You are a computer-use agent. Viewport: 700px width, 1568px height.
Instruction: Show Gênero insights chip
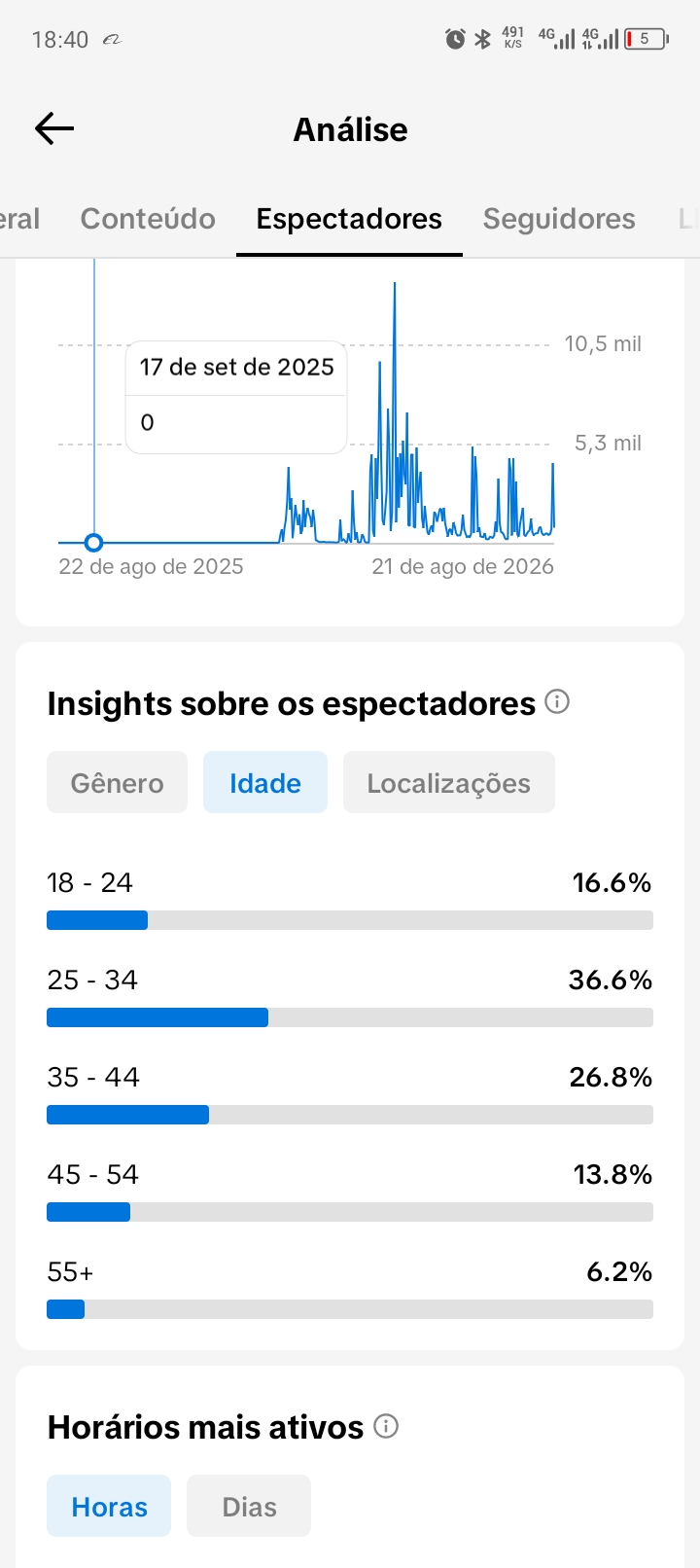117,782
